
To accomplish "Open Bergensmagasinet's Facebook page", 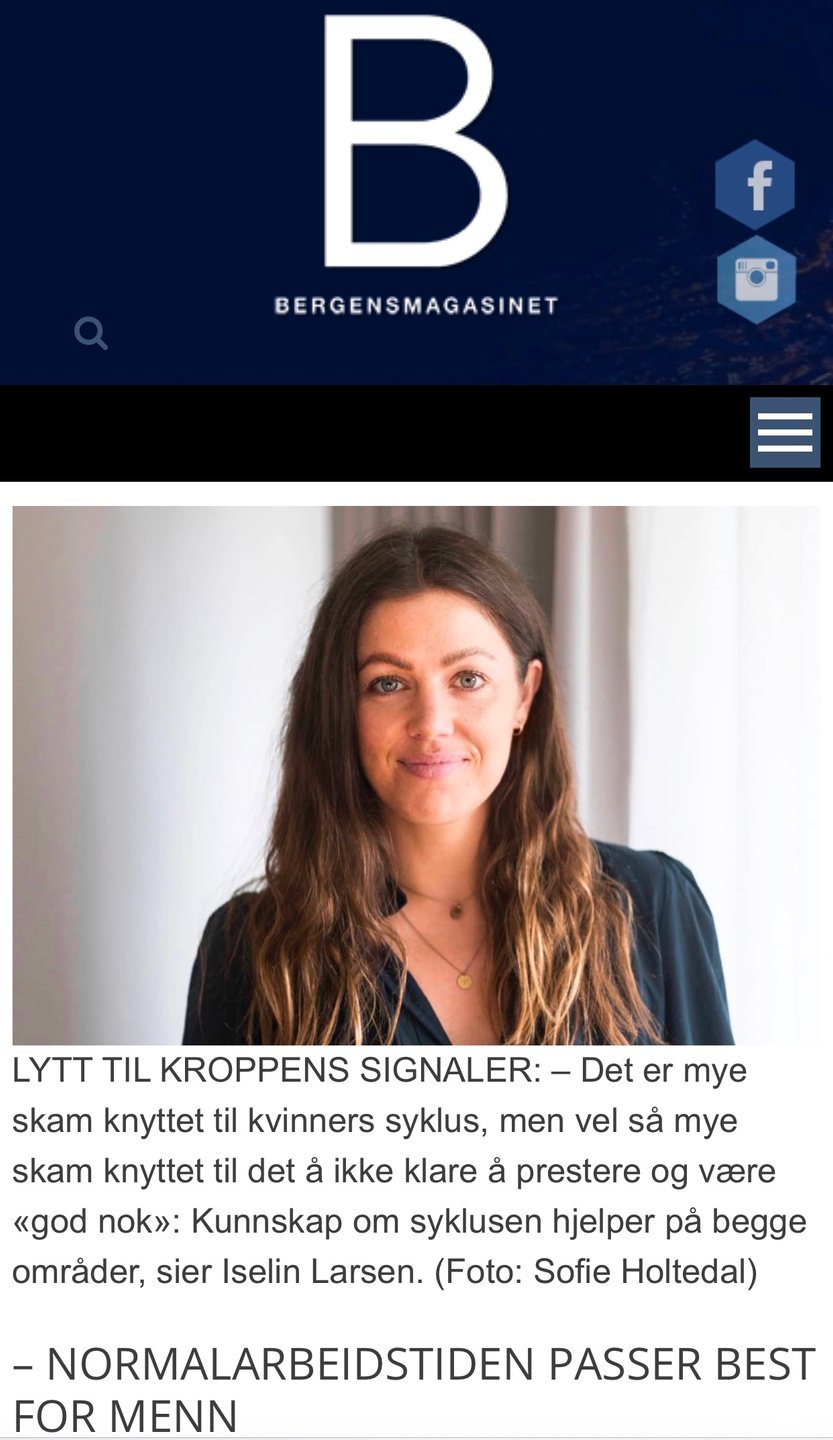I will click(x=755, y=185).
